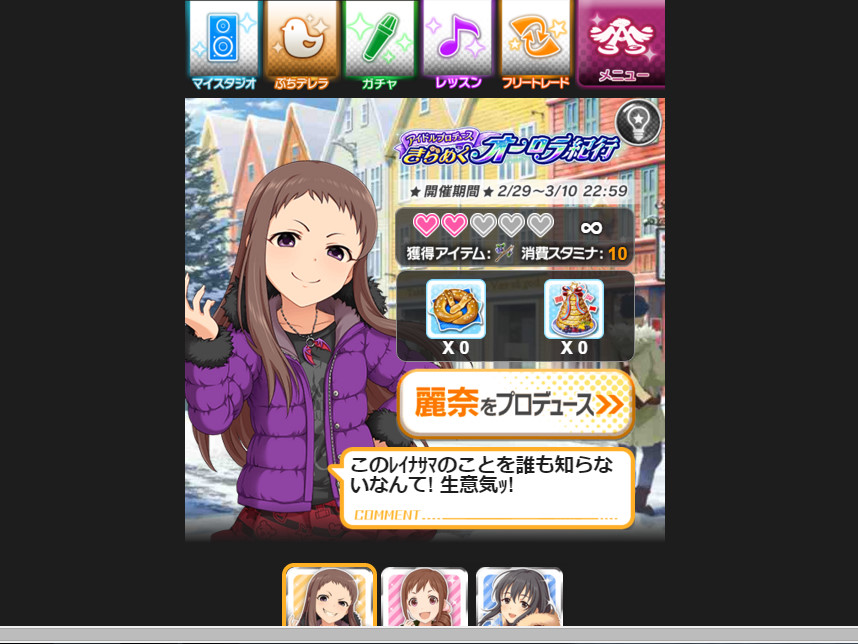Screen dimensions: 858x644
Task: Open the マイスタジオ menu
Action: (x=224, y=45)
